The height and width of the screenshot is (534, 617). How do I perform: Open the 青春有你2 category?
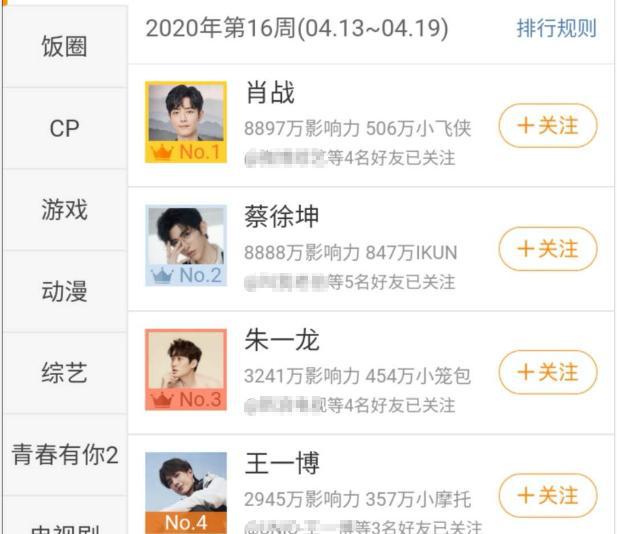click(64, 455)
